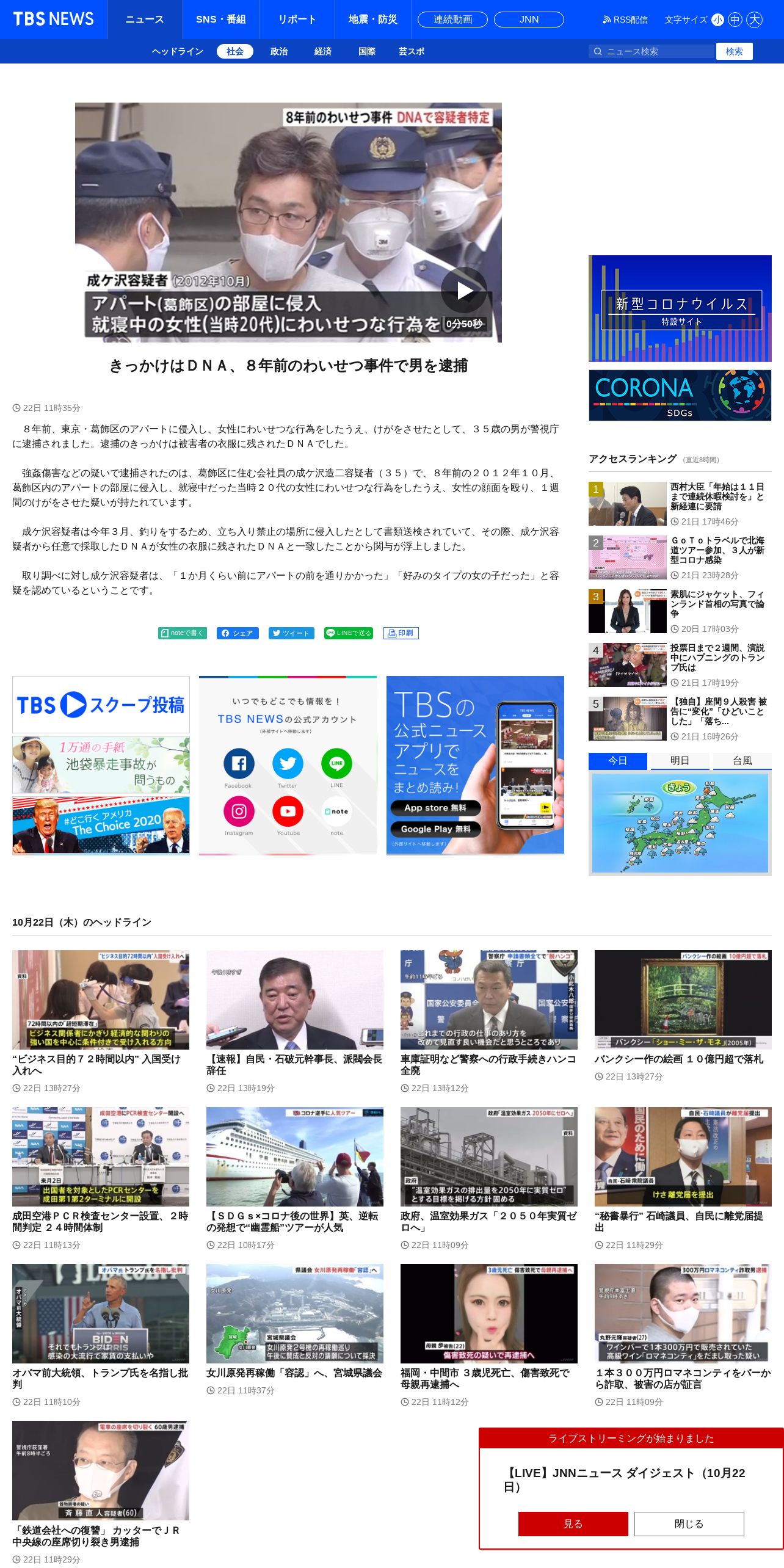This screenshot has height=1568, width=784.
Task: Open the TBS スクープ投稿 banner
Action: [101, 705]
